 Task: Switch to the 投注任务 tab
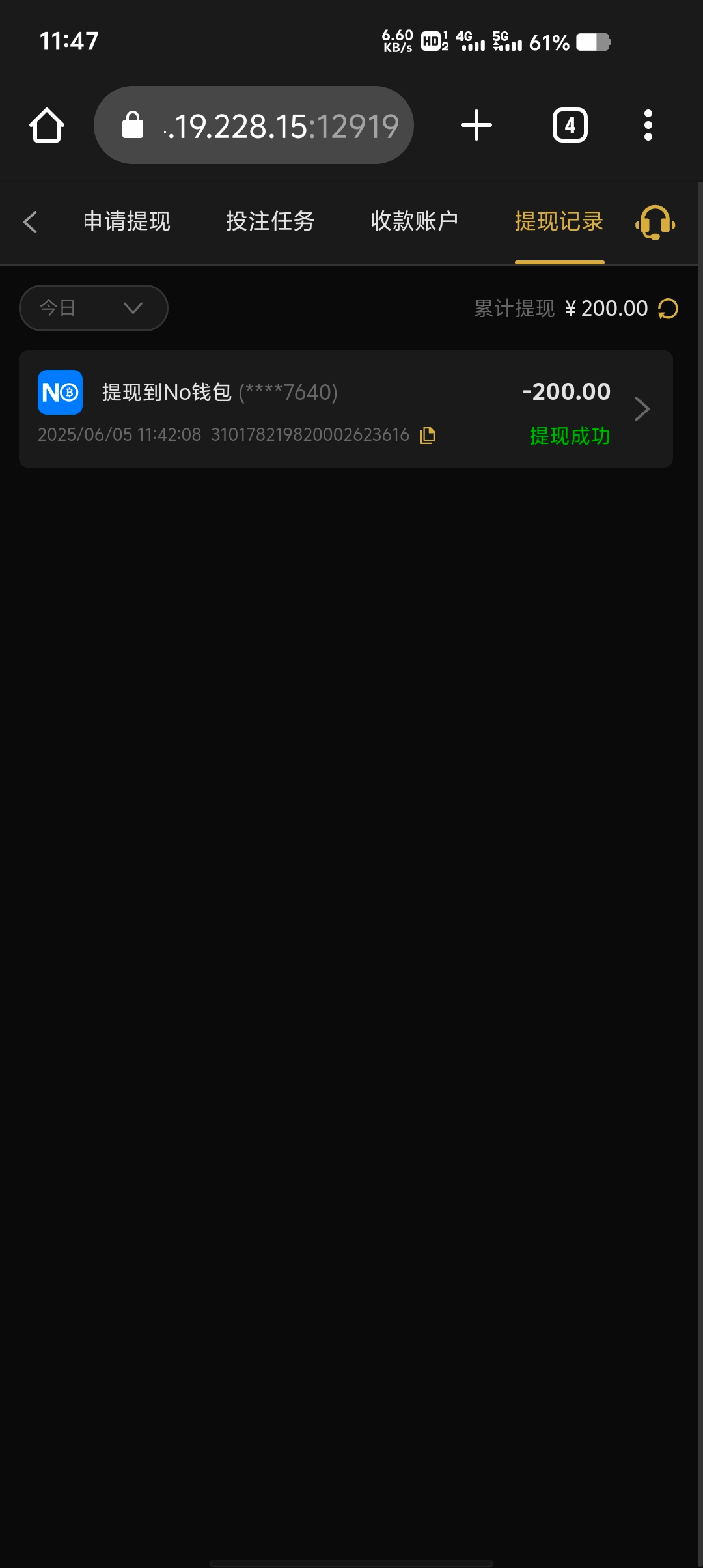pyautogui.click(x=270, y=221)
